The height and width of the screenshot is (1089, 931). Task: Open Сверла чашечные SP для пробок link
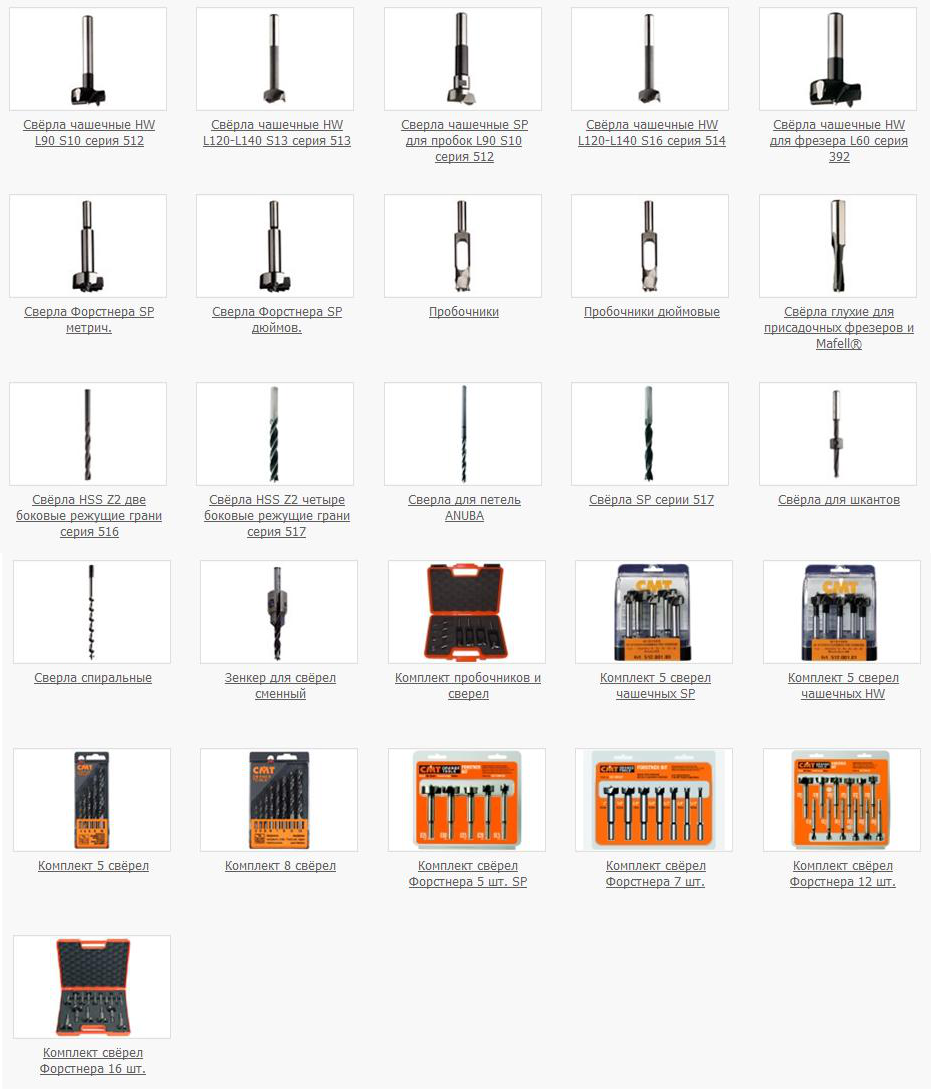(464, 140)
